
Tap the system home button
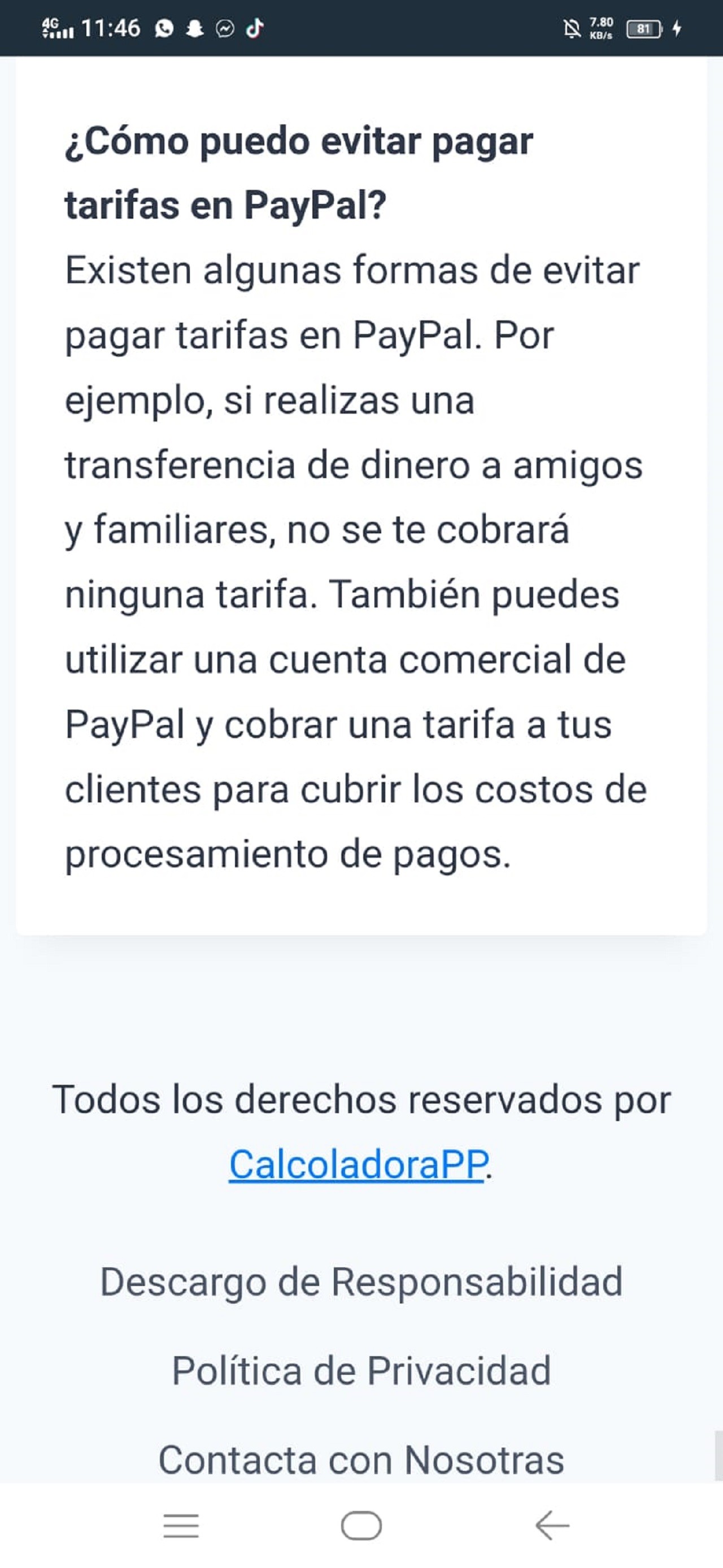(361, 1526)
